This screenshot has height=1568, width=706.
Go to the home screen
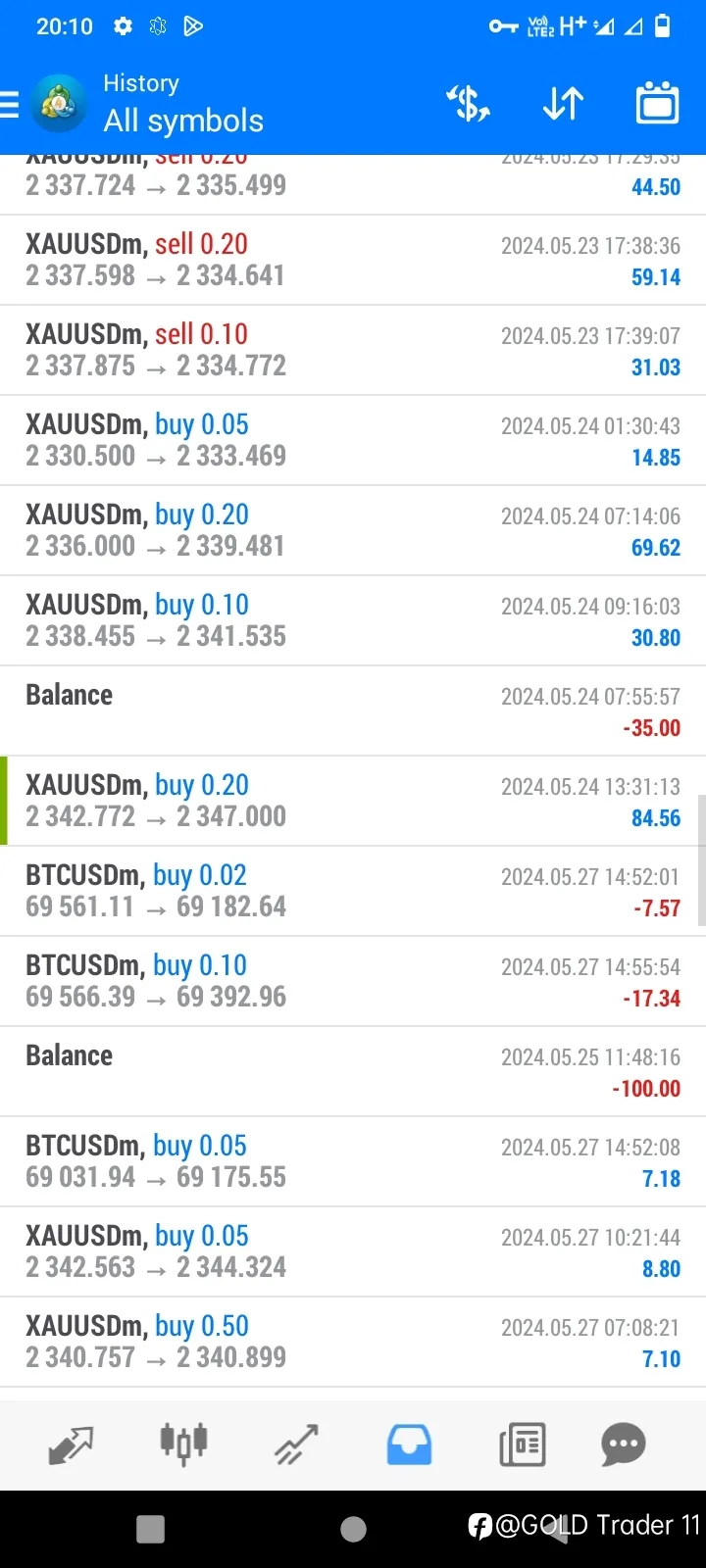[x=353, y=1529]
